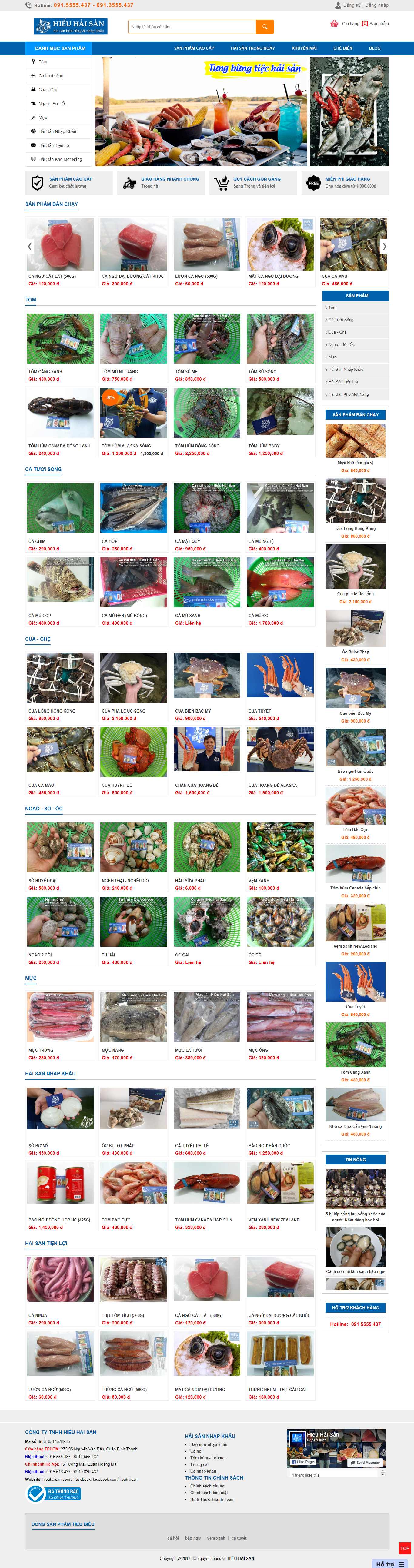This screenshot has width=414, height=1568.
Task: Tap the orange search button
Action: [x=265, y=27]
